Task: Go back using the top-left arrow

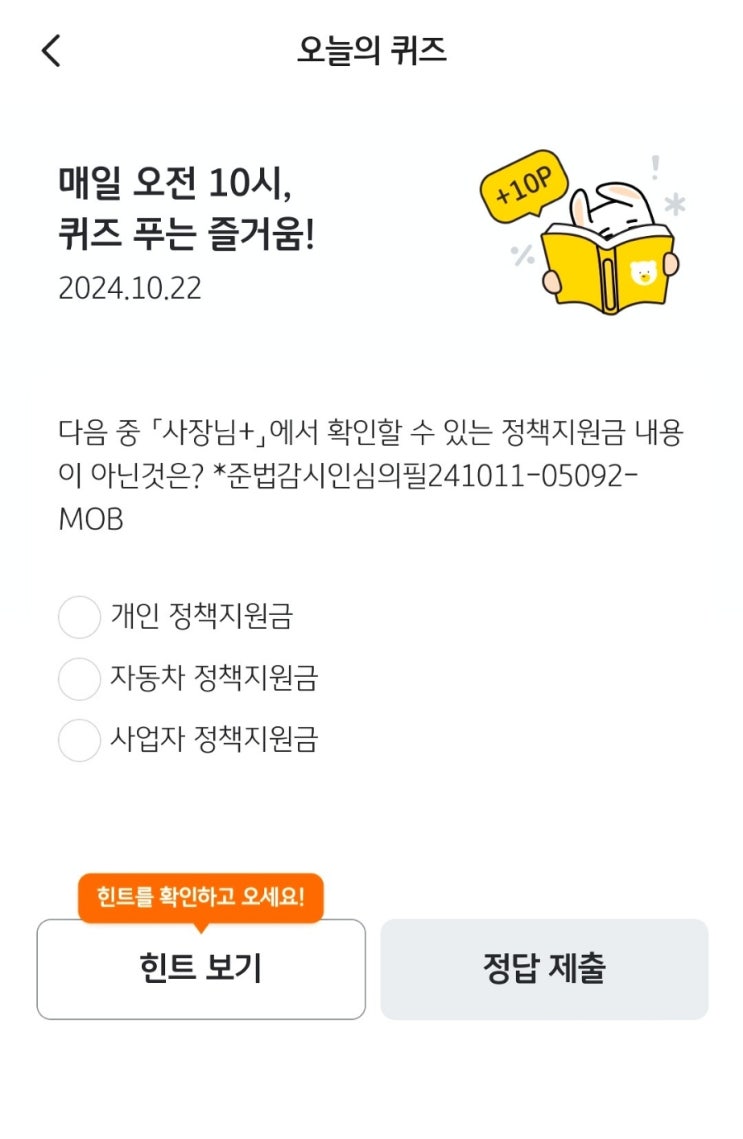Action: pos(51,51)
